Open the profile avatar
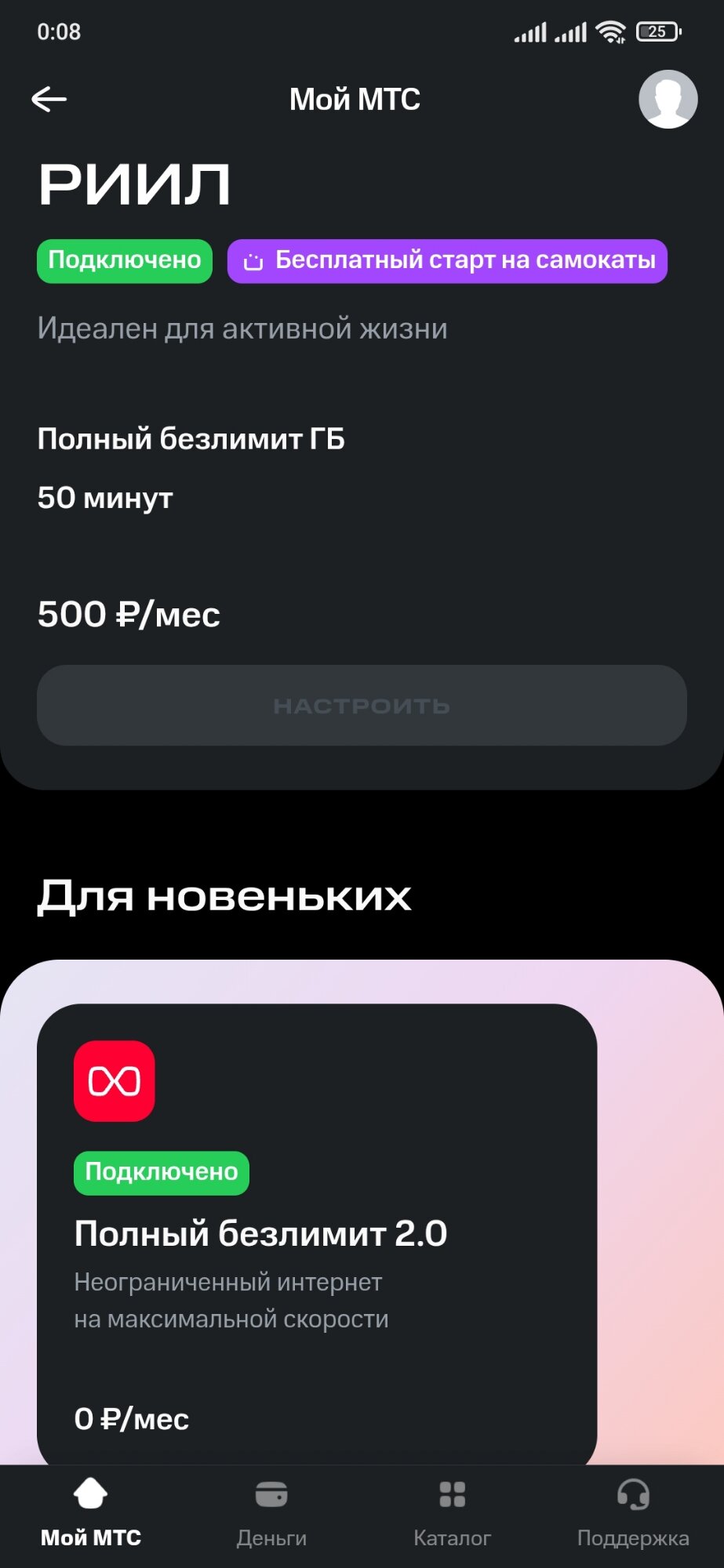Screen dimensions: 724x1568 (x=668, y=100)
